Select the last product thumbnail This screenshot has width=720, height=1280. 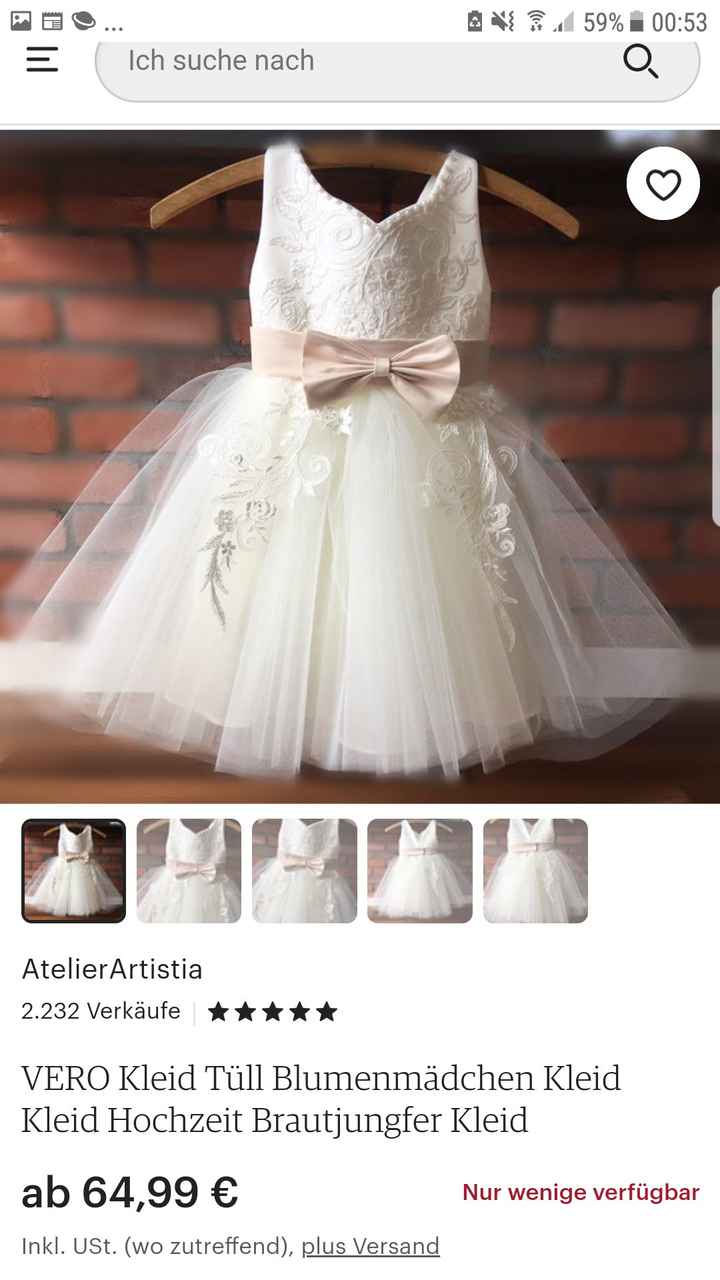click(x=536, y=870)
